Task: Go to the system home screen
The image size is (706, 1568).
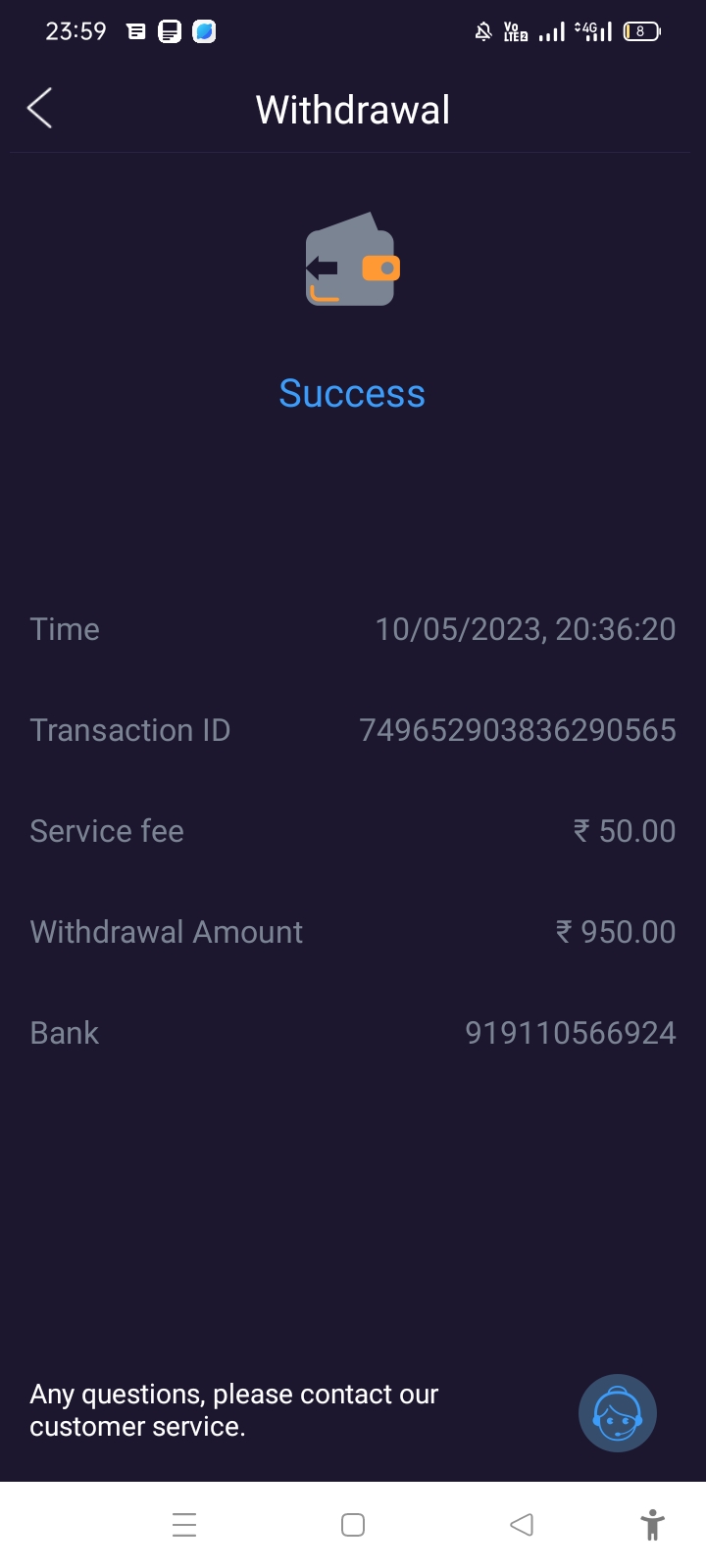Action: click(x=353, y=1525)
